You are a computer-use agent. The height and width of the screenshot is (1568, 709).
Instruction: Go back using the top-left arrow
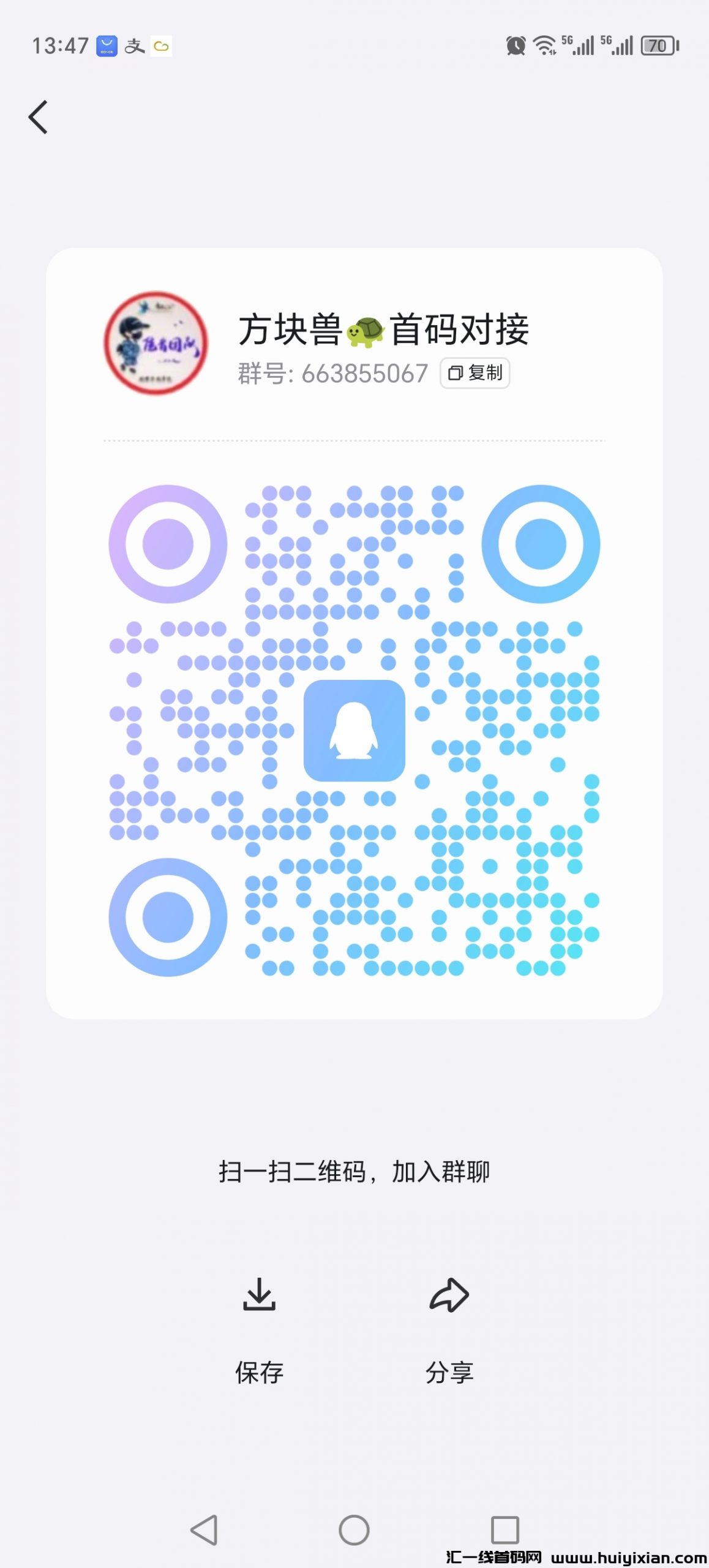click(38, 116)
